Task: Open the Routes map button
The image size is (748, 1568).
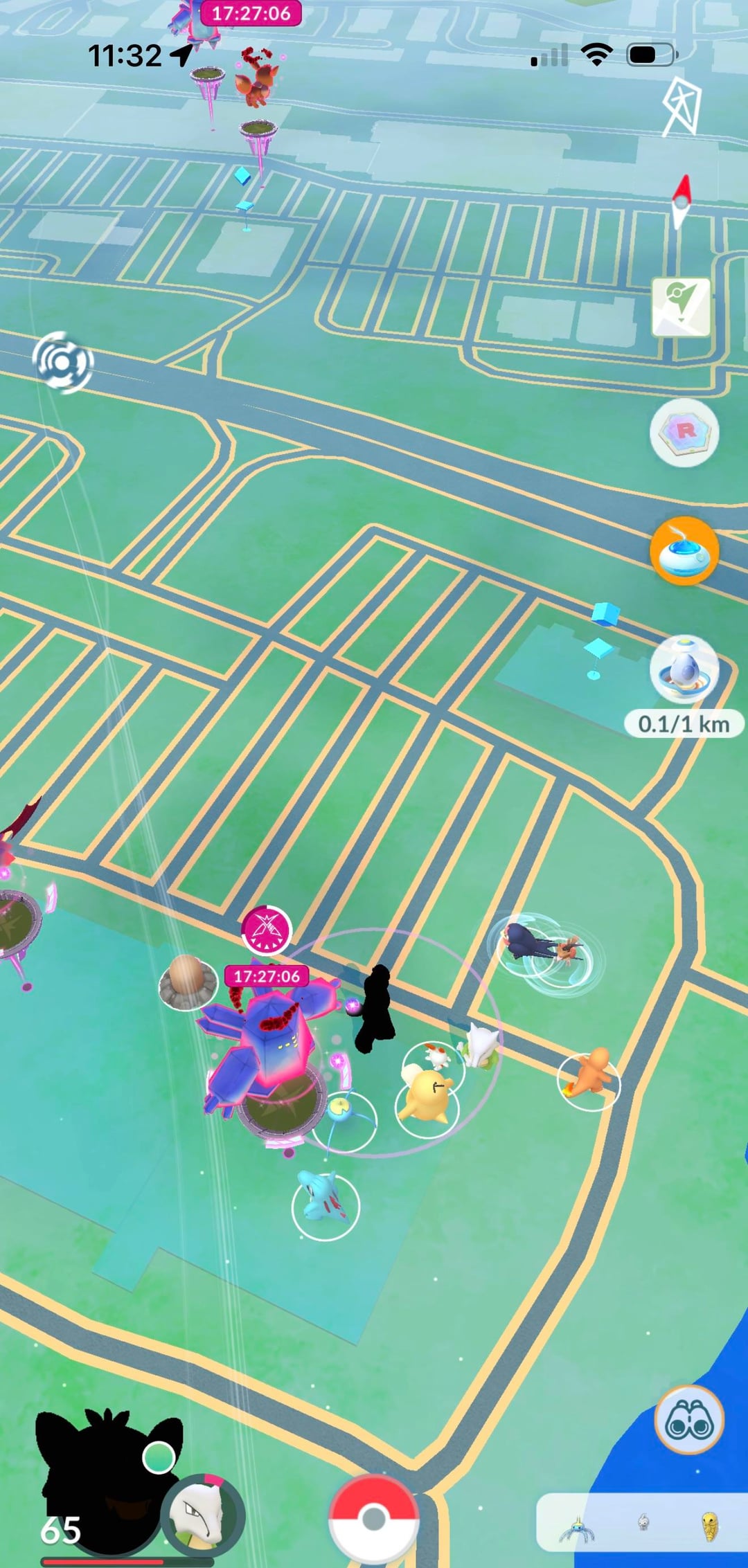Action: pyautogui.click(x=681, y=307)
